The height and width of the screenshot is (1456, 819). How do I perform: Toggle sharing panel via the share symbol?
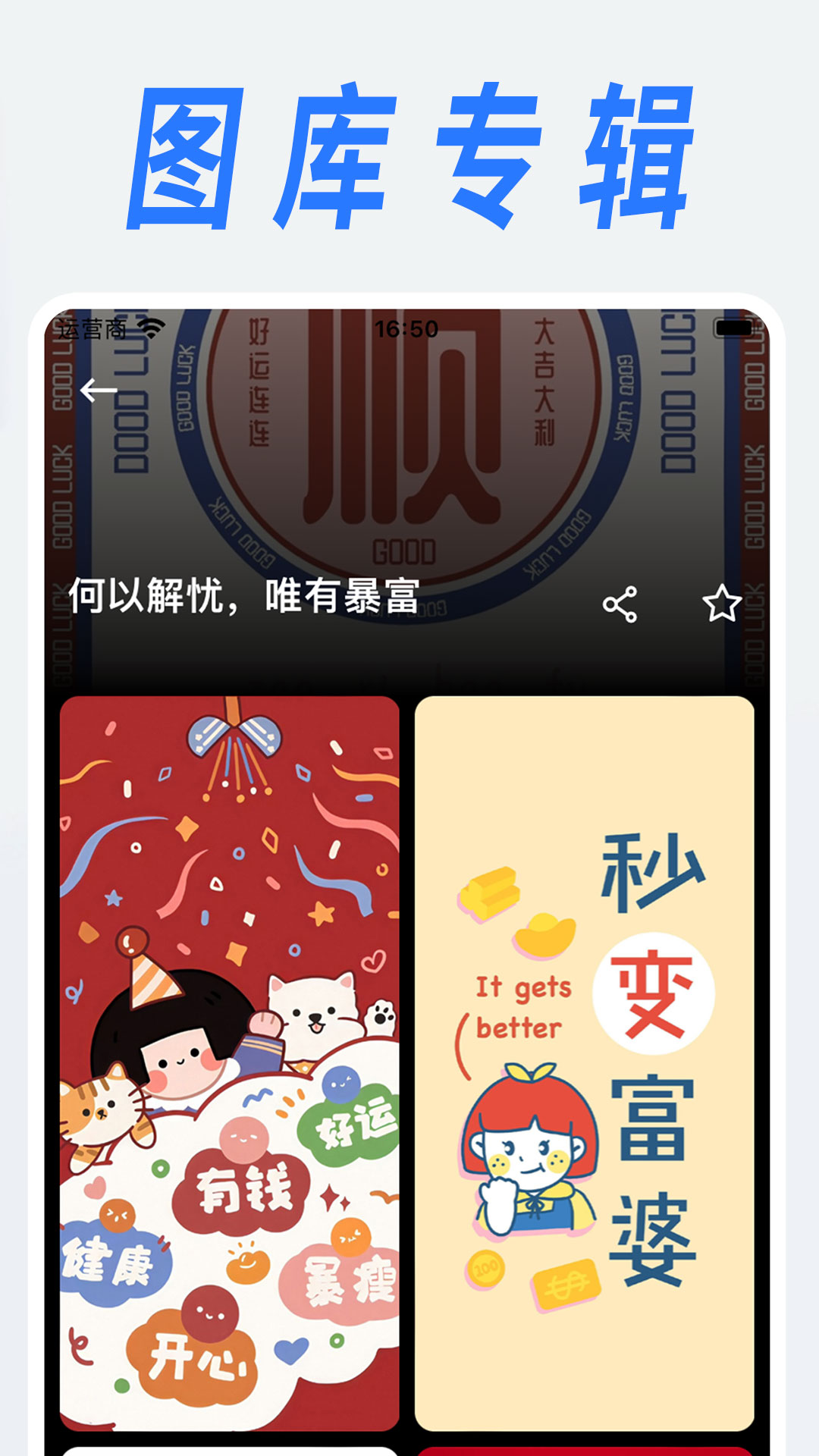point(620,603)
